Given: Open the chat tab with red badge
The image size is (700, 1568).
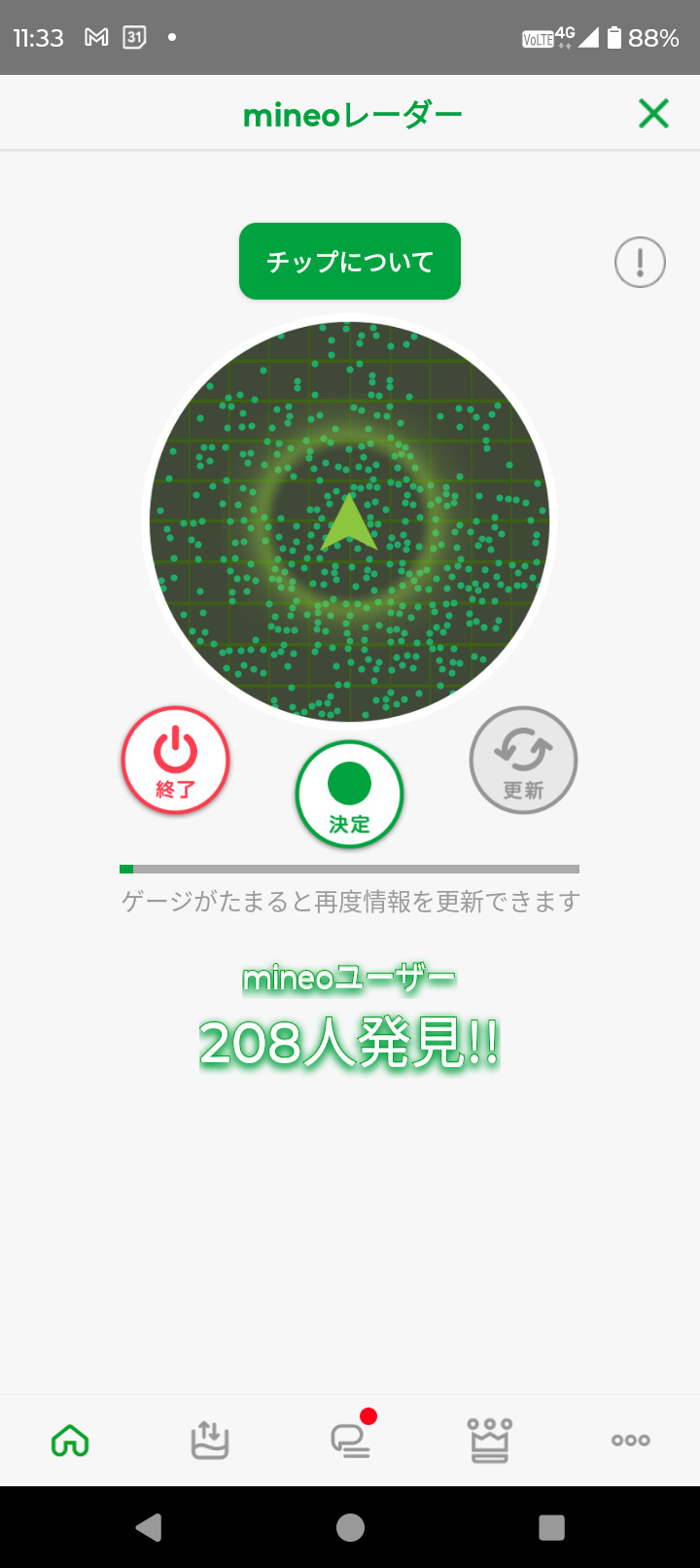Looking at the screenshot, I should coord(350,1440).
